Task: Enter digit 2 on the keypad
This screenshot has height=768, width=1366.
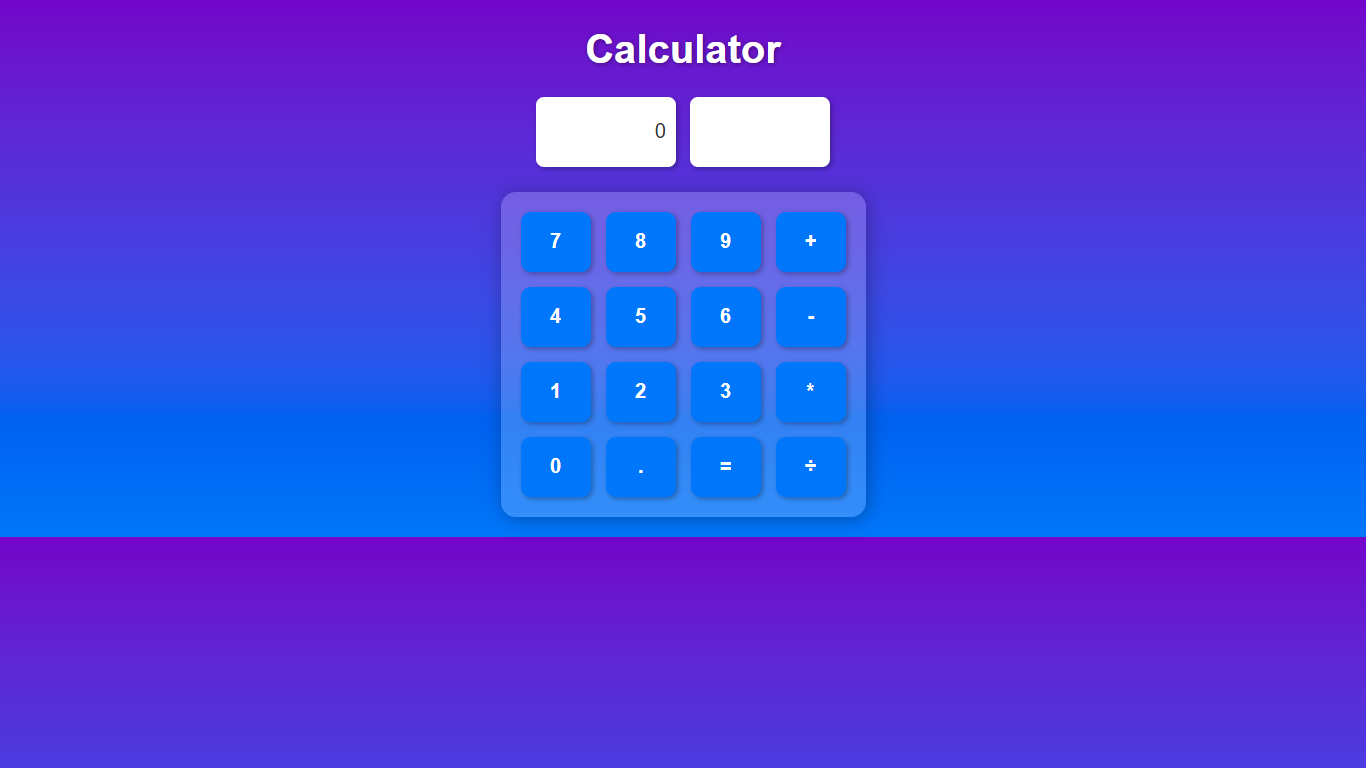Action: tap(641, 391)
